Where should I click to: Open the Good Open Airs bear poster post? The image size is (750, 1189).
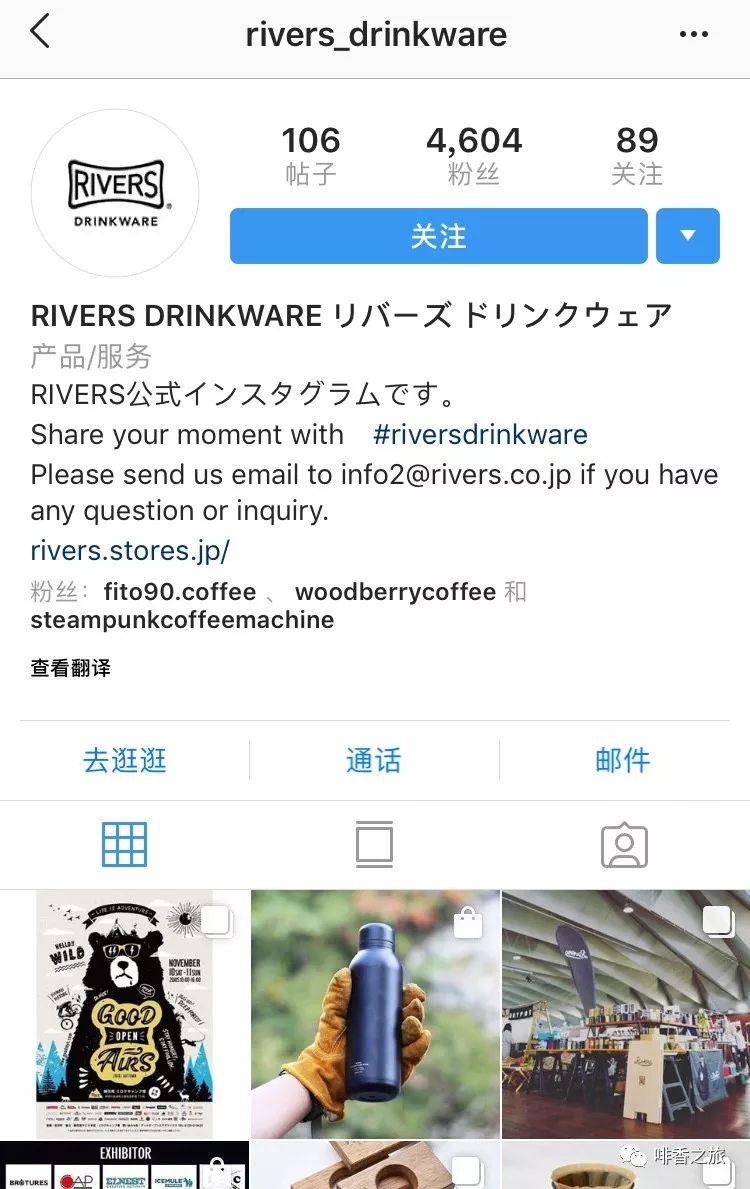(x=124, y=1014)
